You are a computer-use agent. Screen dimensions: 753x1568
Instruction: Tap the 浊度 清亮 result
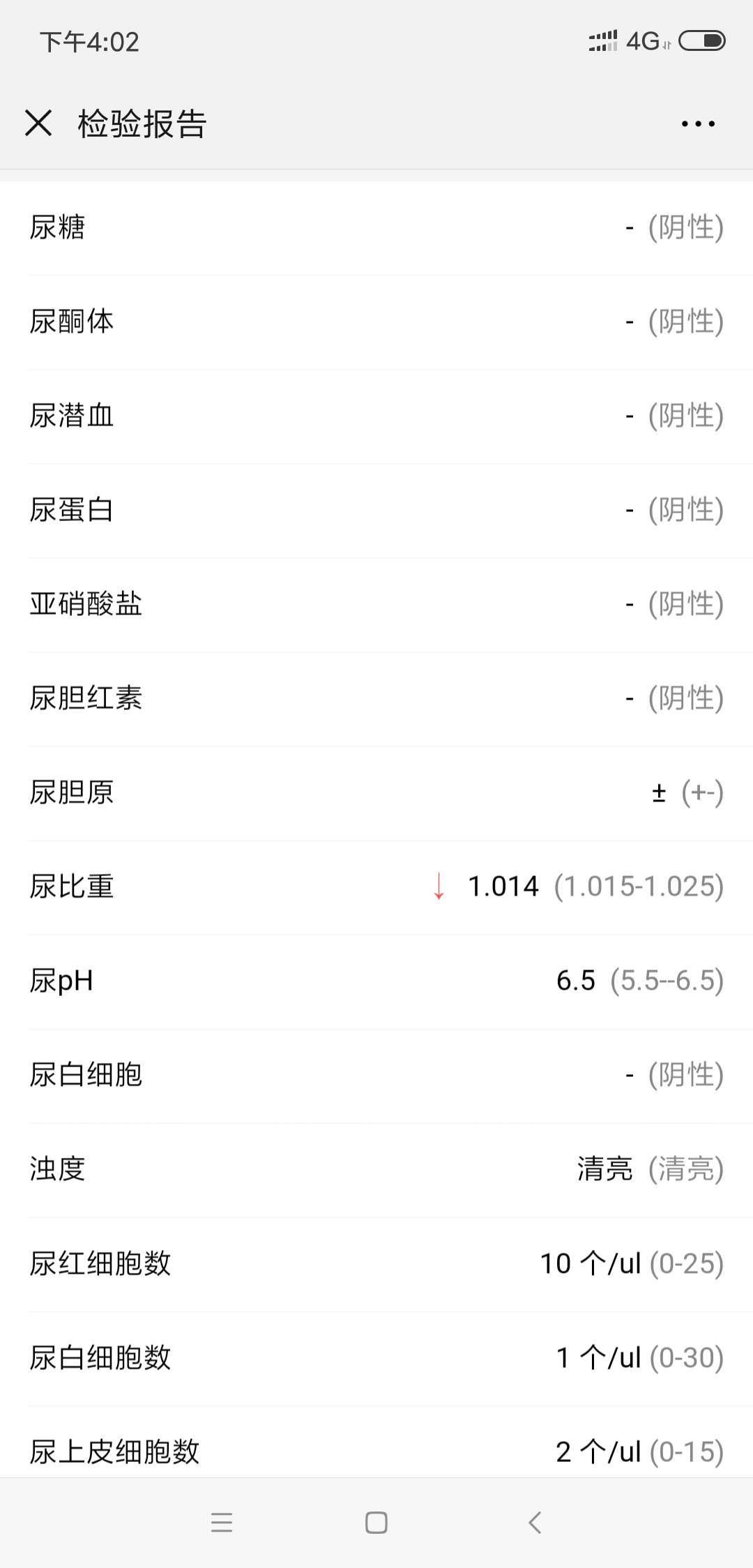click(604, 1169)
